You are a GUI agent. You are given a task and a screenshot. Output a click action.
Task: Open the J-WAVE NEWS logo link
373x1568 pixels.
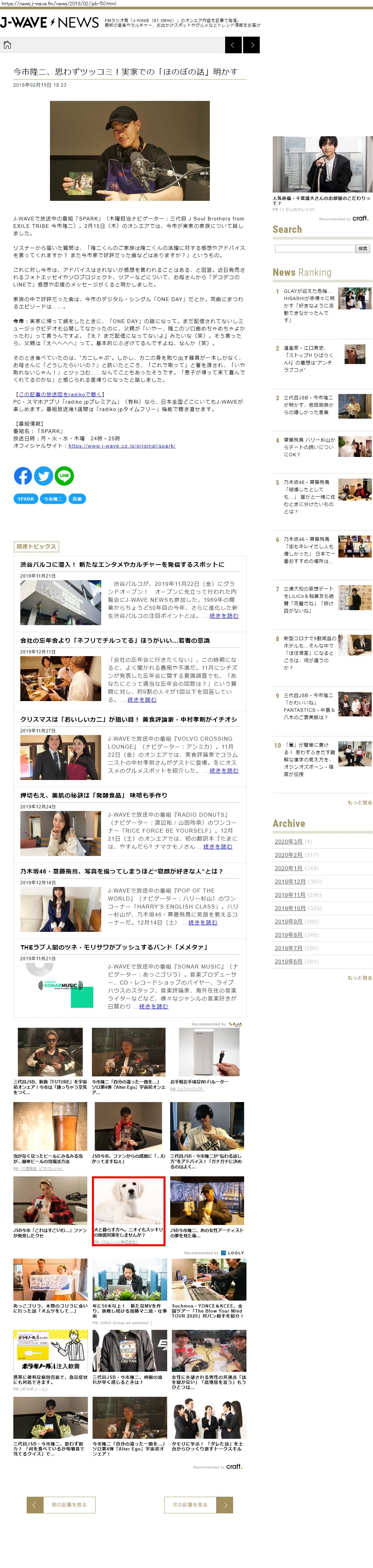coord(49,23)
